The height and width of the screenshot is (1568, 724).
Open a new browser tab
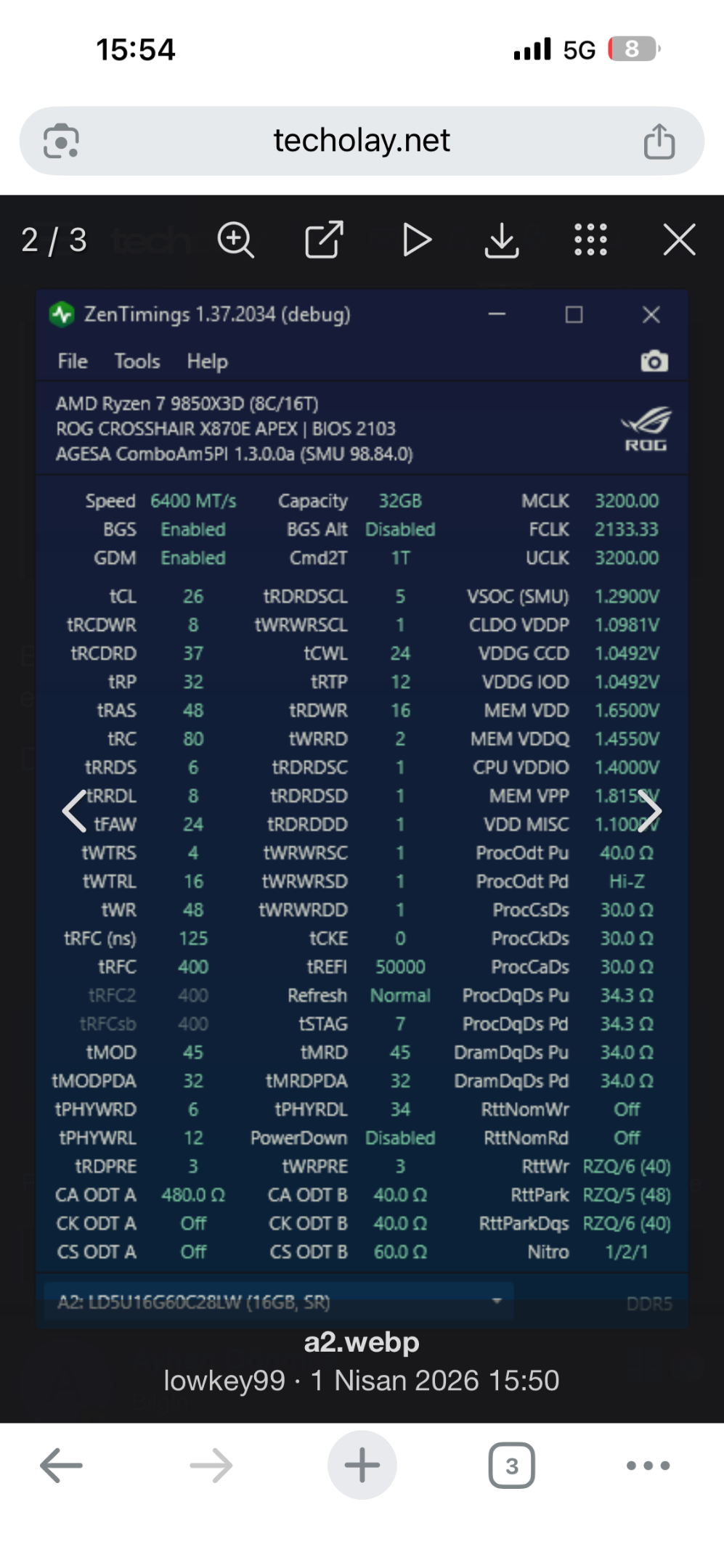362,1465
